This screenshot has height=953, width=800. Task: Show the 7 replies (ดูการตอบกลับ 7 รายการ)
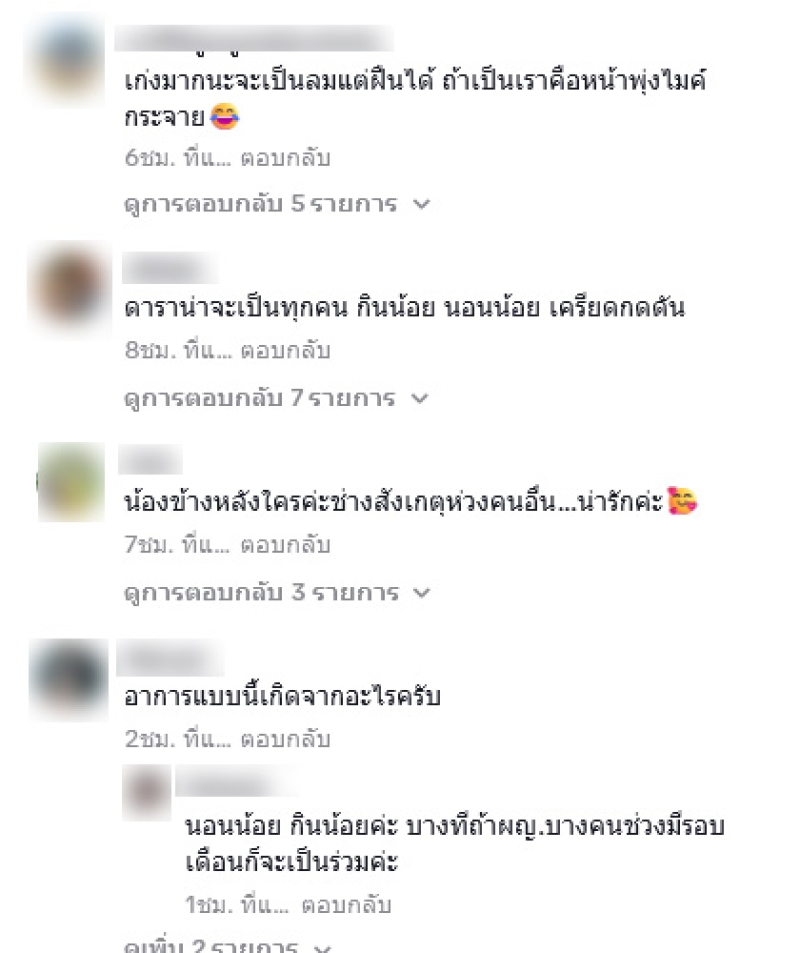click(x=270, y=399)
